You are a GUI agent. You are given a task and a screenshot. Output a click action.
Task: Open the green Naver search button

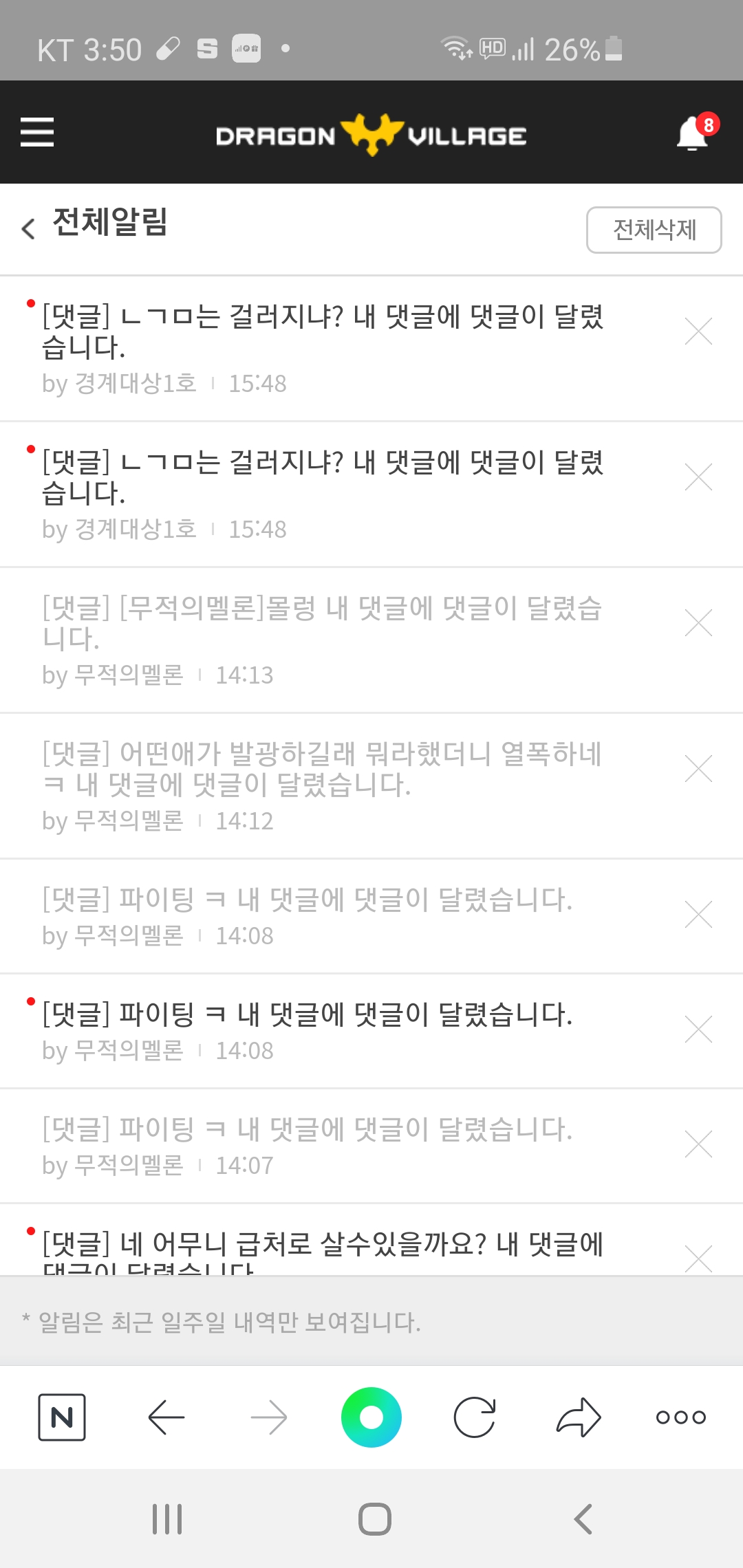[x=371, y=1417]
